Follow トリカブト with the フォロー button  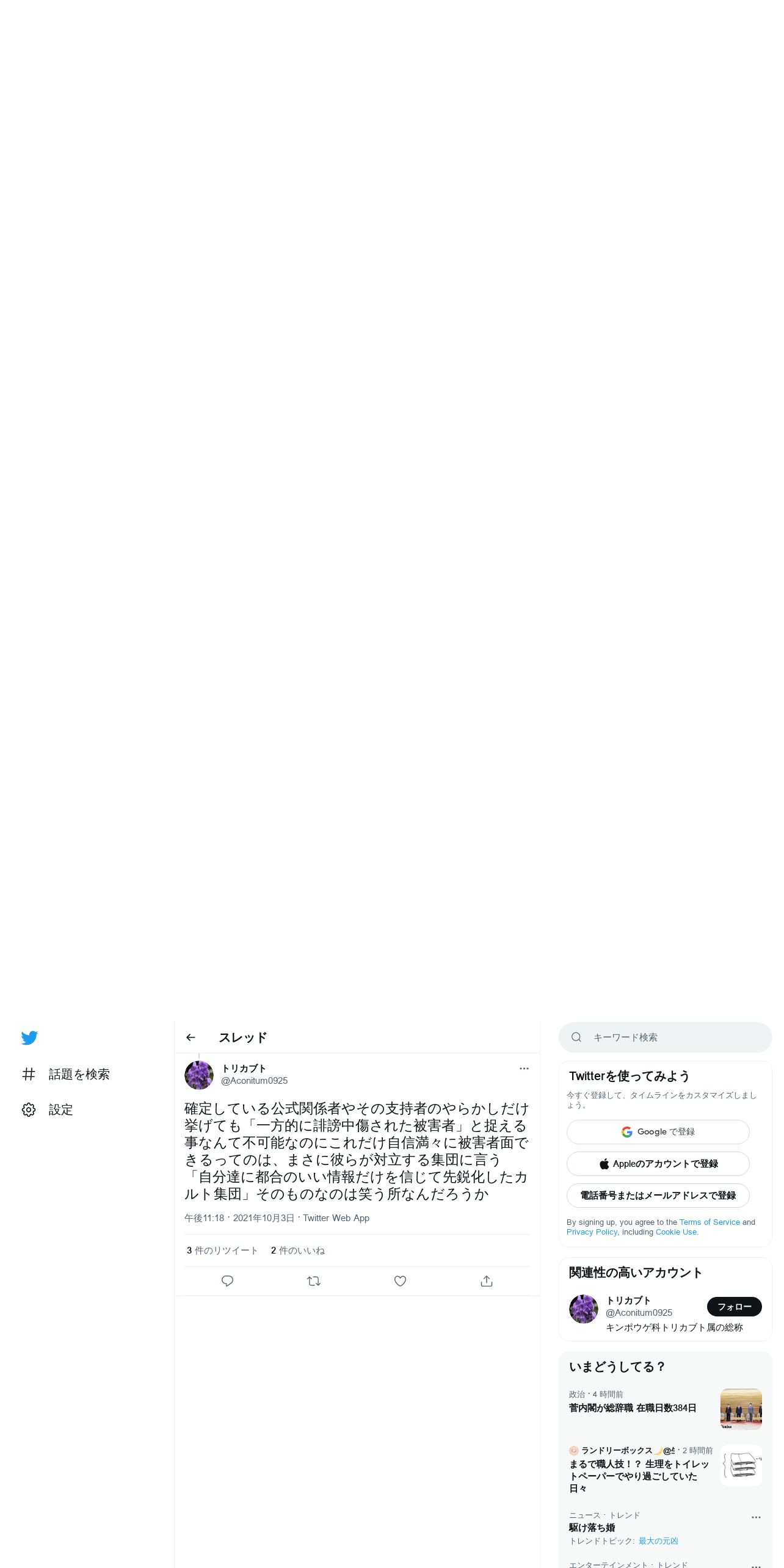point(735,1307)
